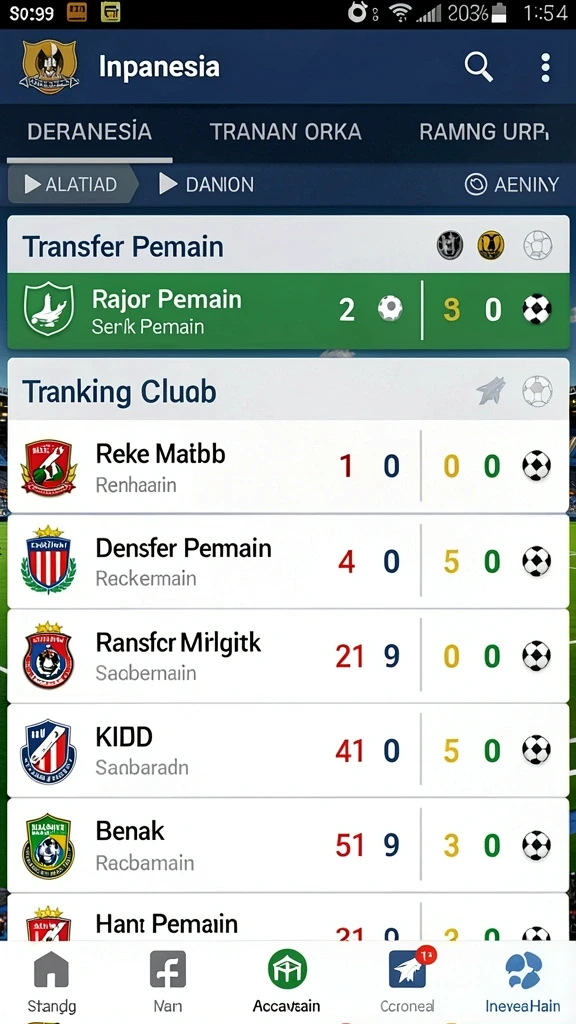Tap the AENINY button
The image size is (576, 1024).
pos(512,184)
